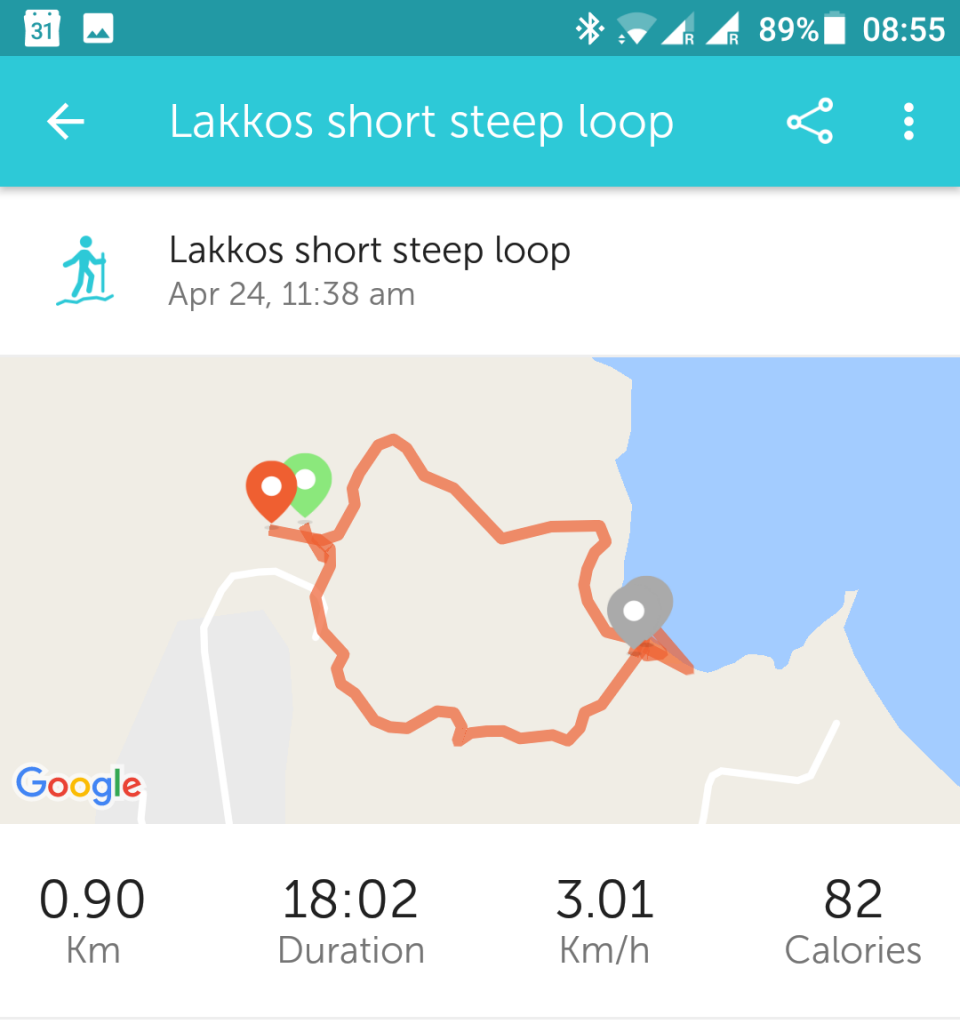Open the route map in full view

click(480, 590)
